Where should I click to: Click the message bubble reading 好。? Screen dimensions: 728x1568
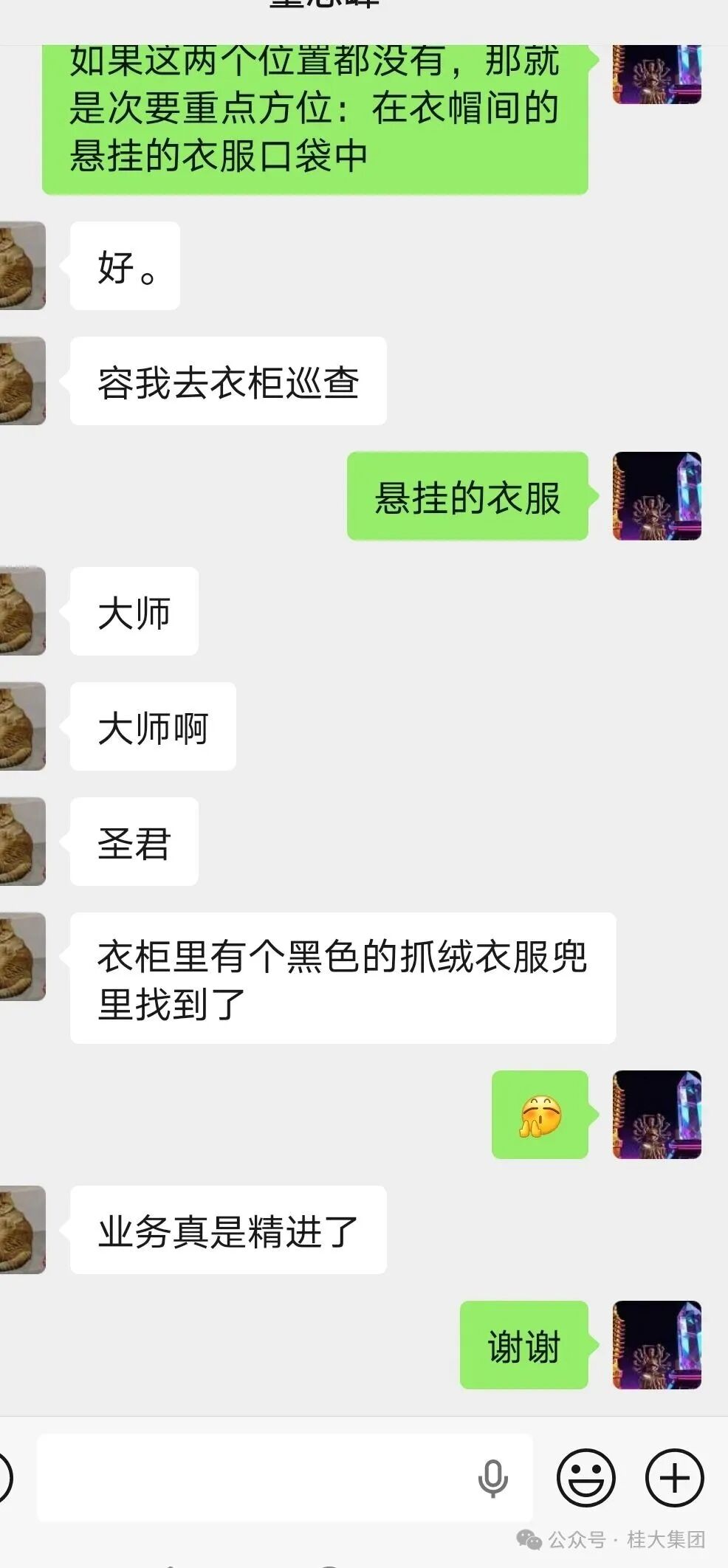tap(124, 266)
